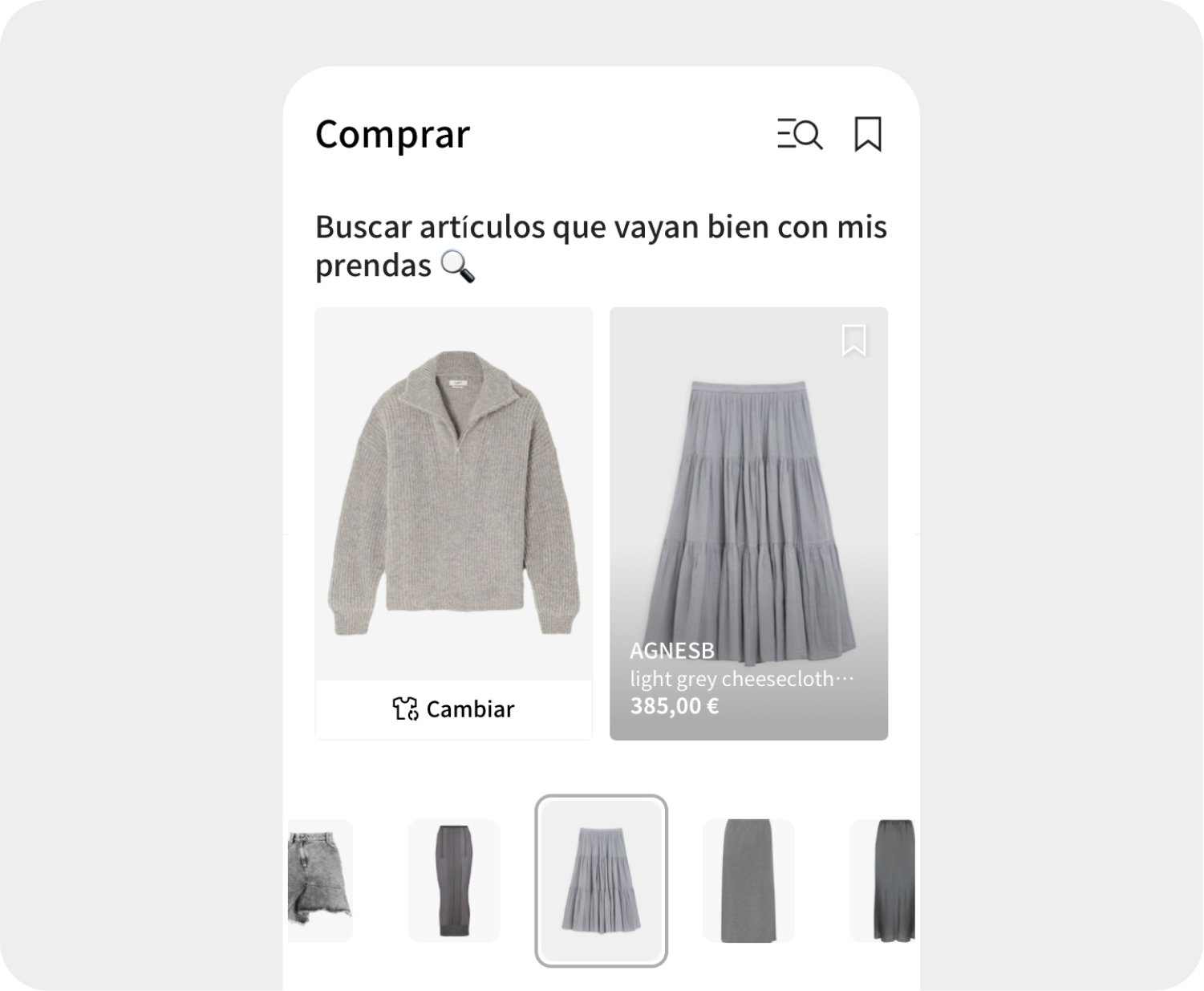Tap the Cambiar button
Screen dimensions: 1204x991
pos(454,709)
